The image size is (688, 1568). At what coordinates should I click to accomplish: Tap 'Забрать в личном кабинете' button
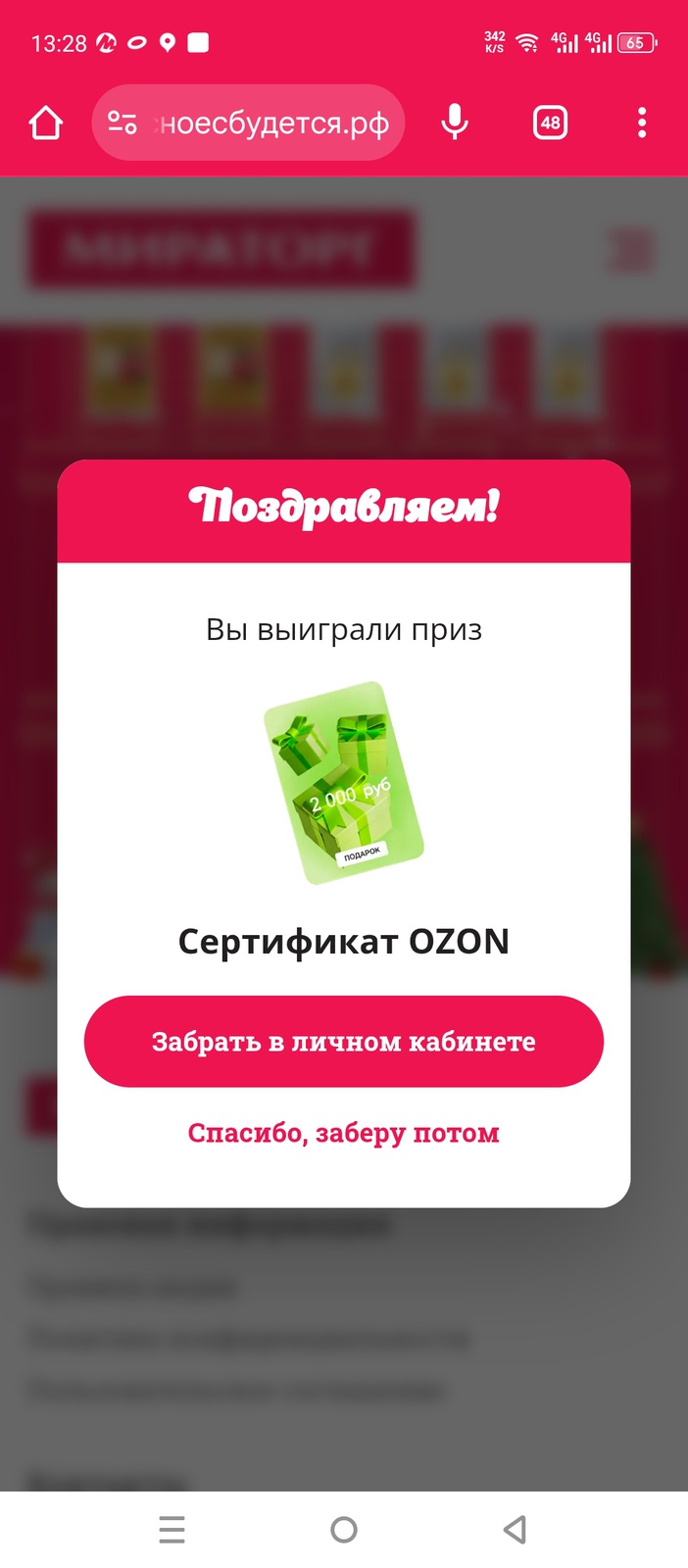tap(343, 1041)
